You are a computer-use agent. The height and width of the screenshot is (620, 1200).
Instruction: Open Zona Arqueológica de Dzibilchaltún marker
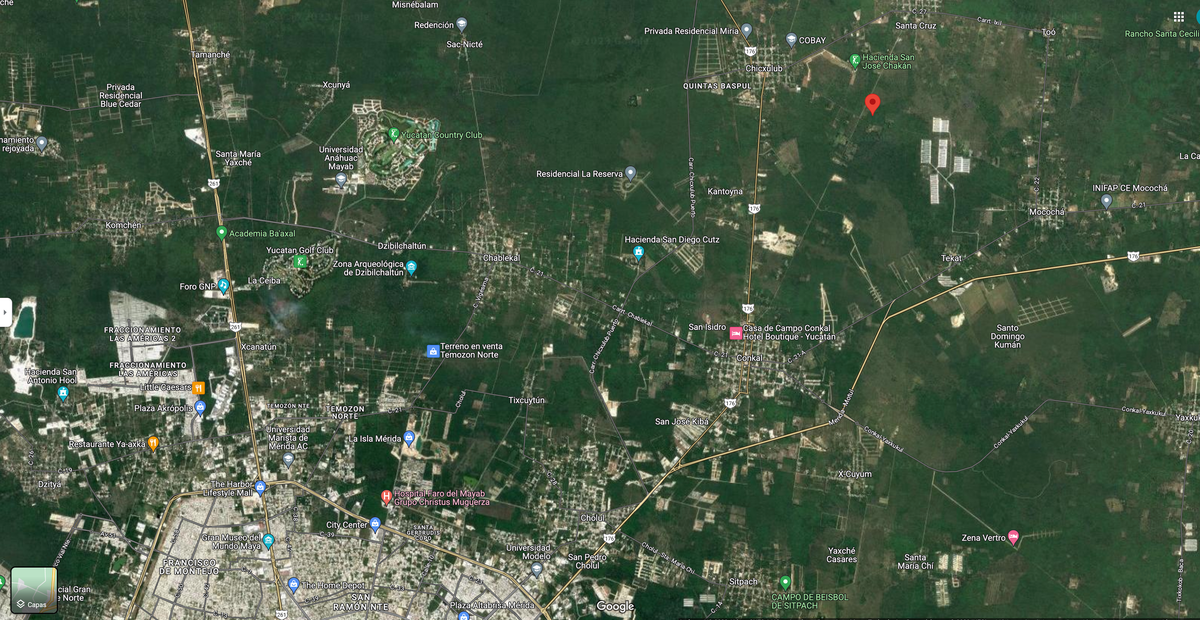411,267
